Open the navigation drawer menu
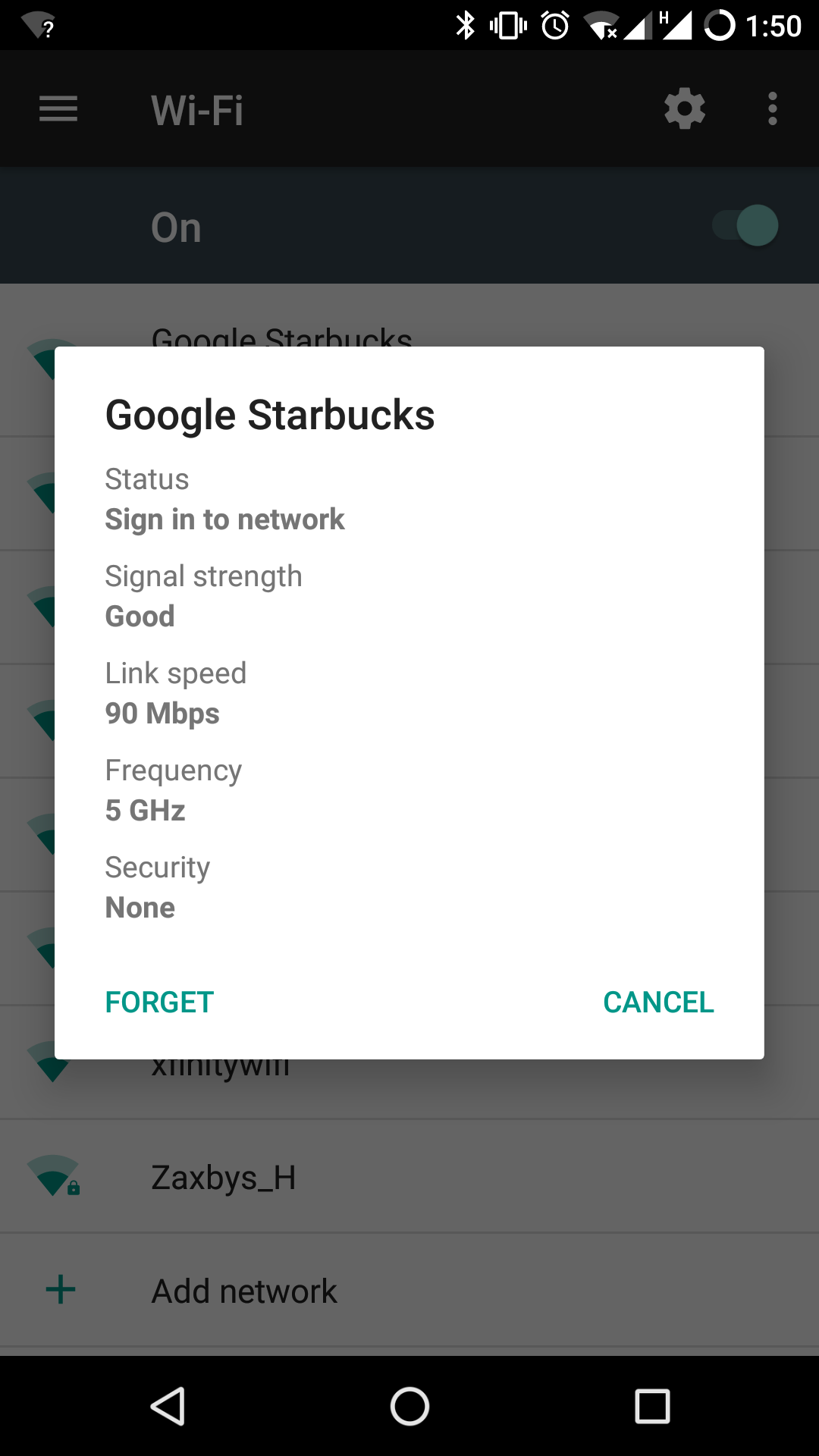 coord(58,108)
